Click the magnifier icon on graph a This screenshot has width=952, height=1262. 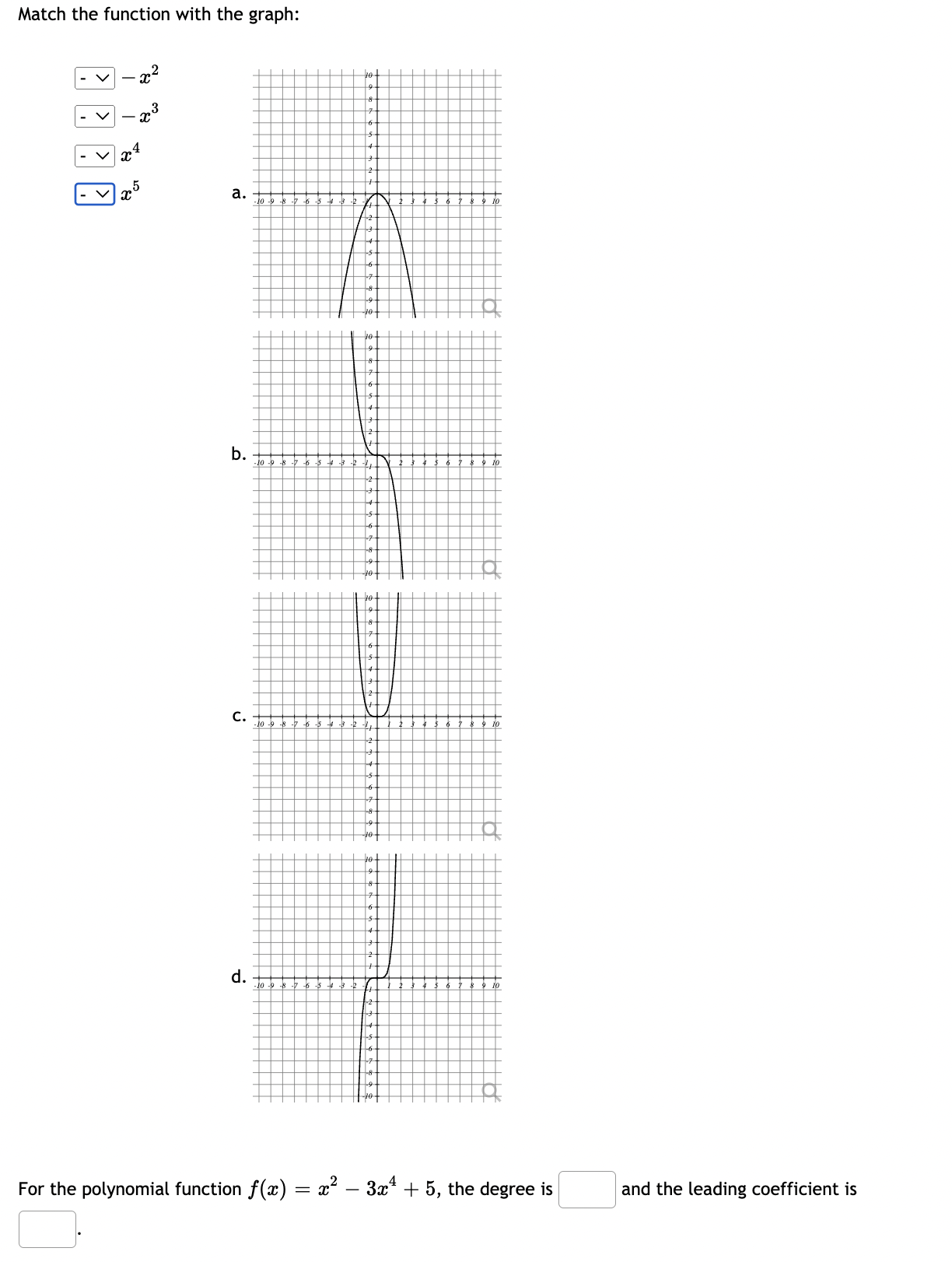[490, 306]
